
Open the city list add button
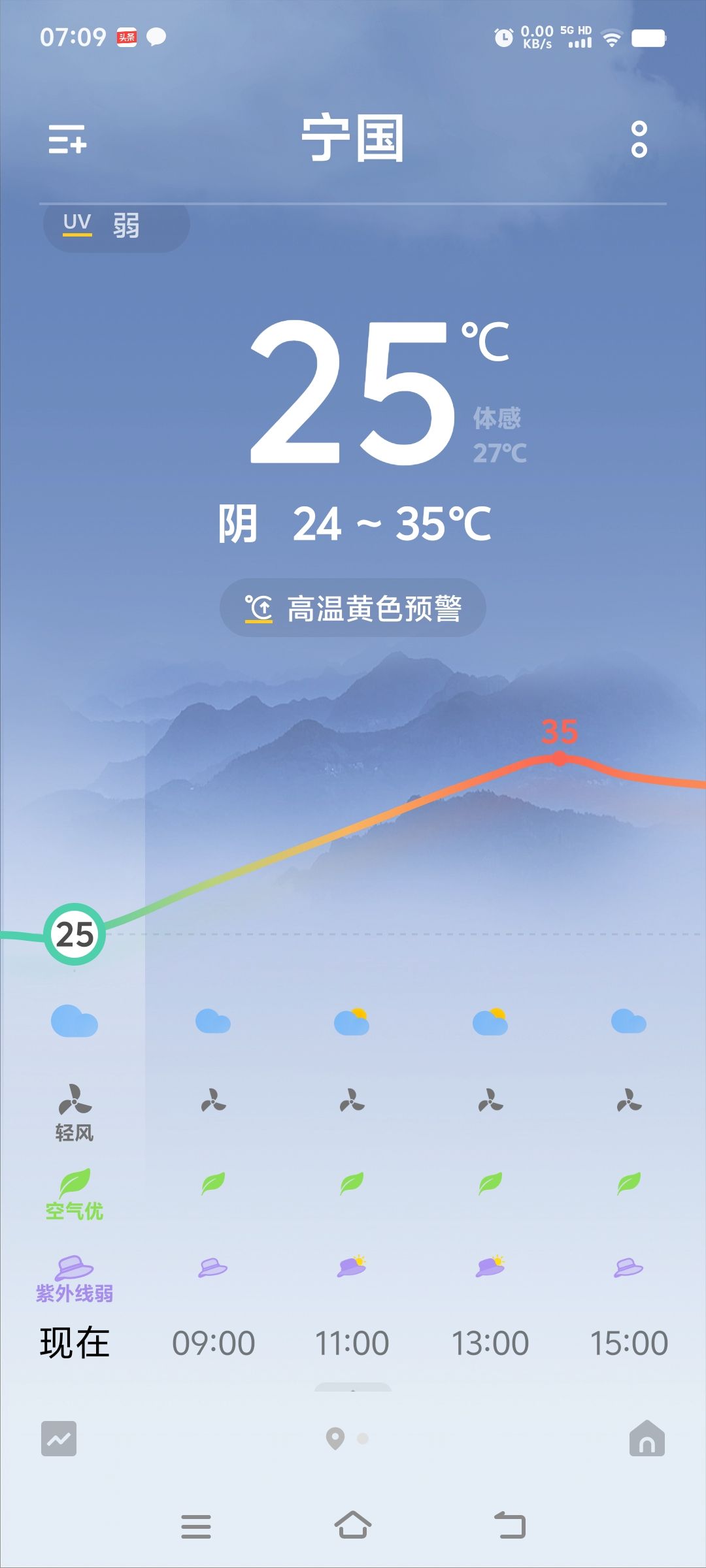(x=67, y=139)
